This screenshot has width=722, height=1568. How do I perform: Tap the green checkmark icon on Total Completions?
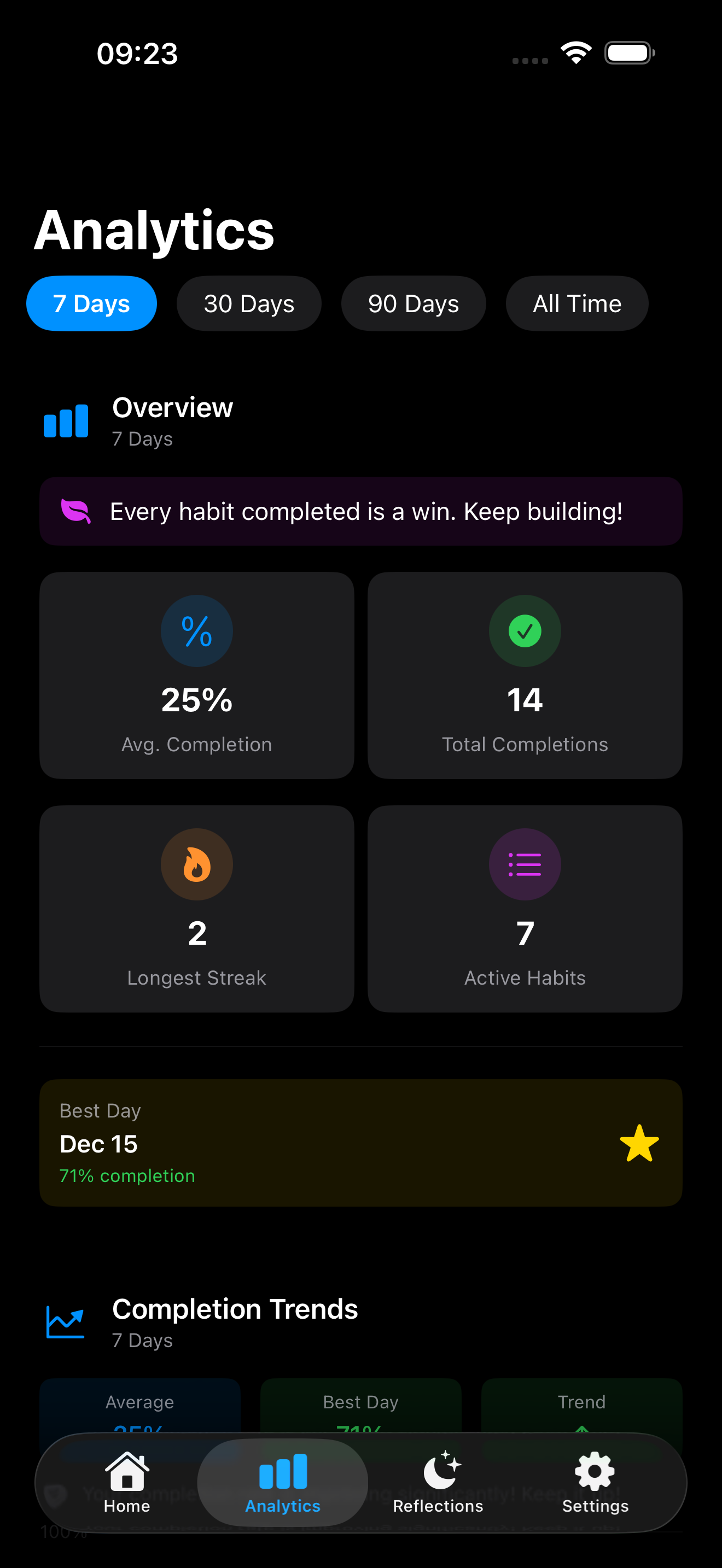[524, 630]
